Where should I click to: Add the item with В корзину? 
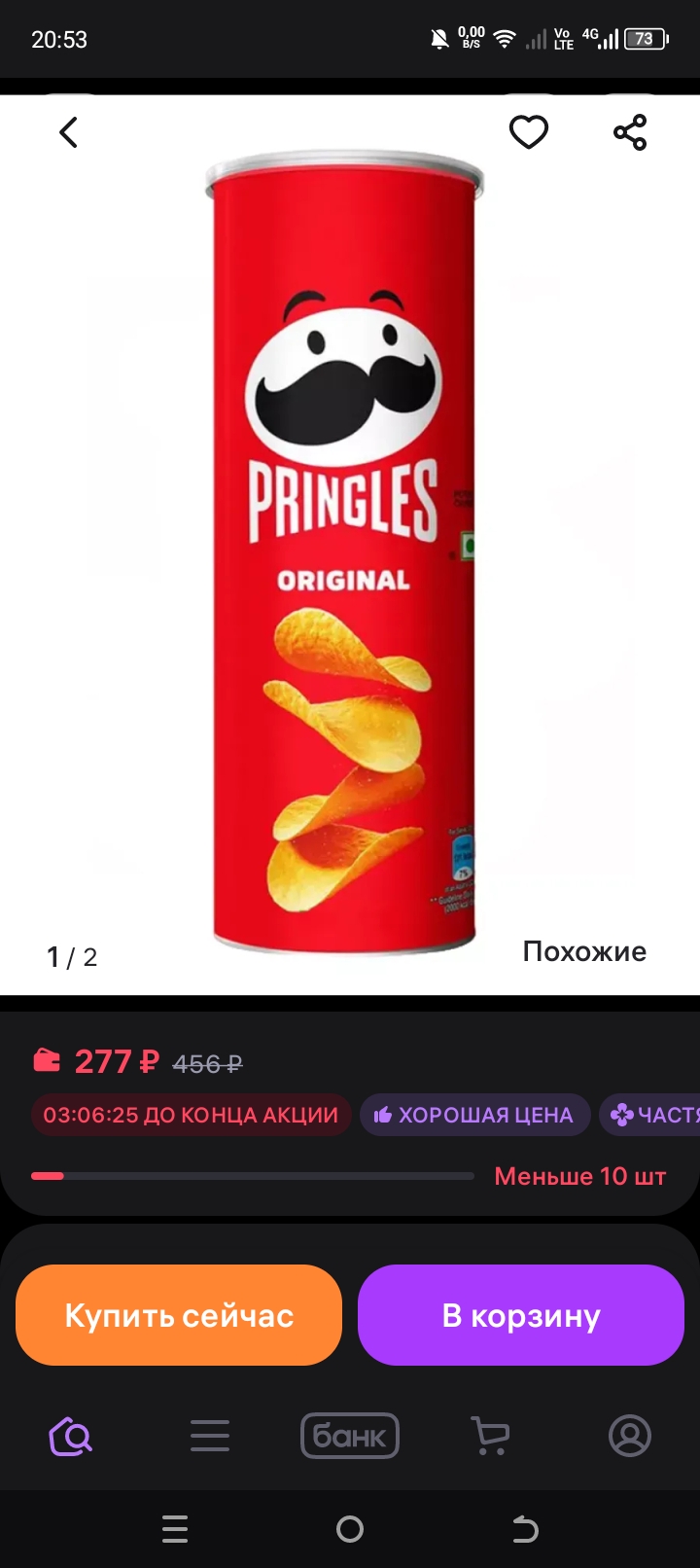coord(521,1315)
